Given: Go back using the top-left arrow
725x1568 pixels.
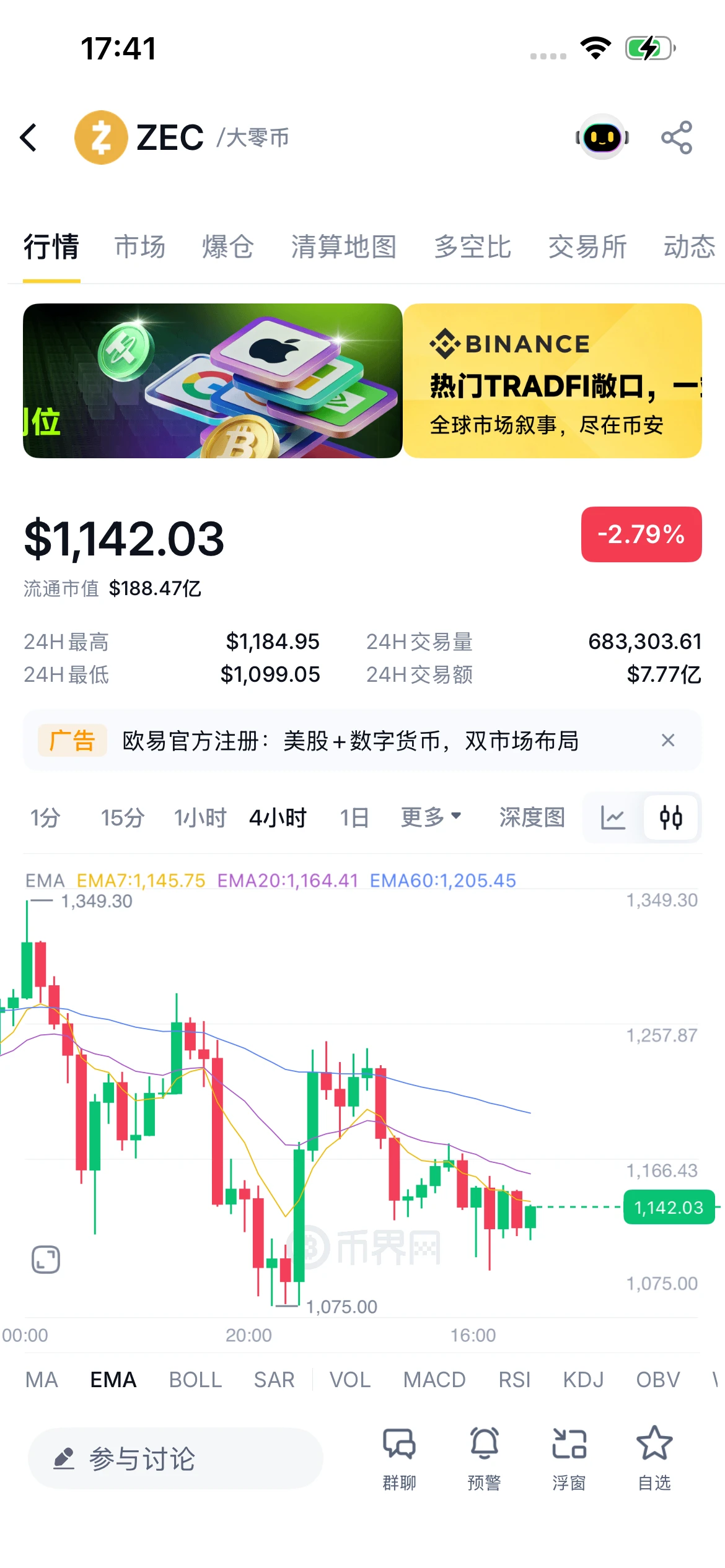Looking at the screenshot, I should [29, 137].
